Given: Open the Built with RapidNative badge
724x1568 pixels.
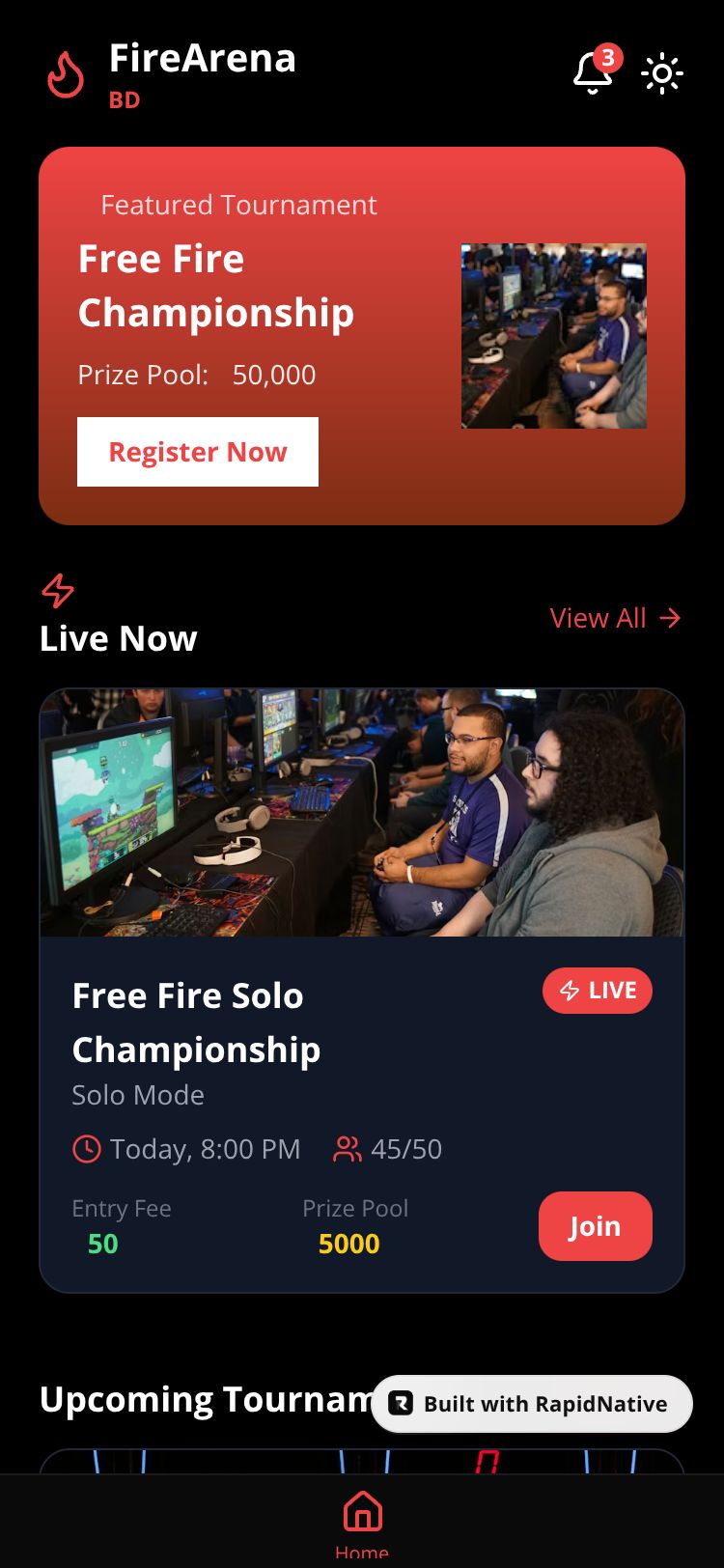Looking at the screenshot, I should pos(532,1404).
